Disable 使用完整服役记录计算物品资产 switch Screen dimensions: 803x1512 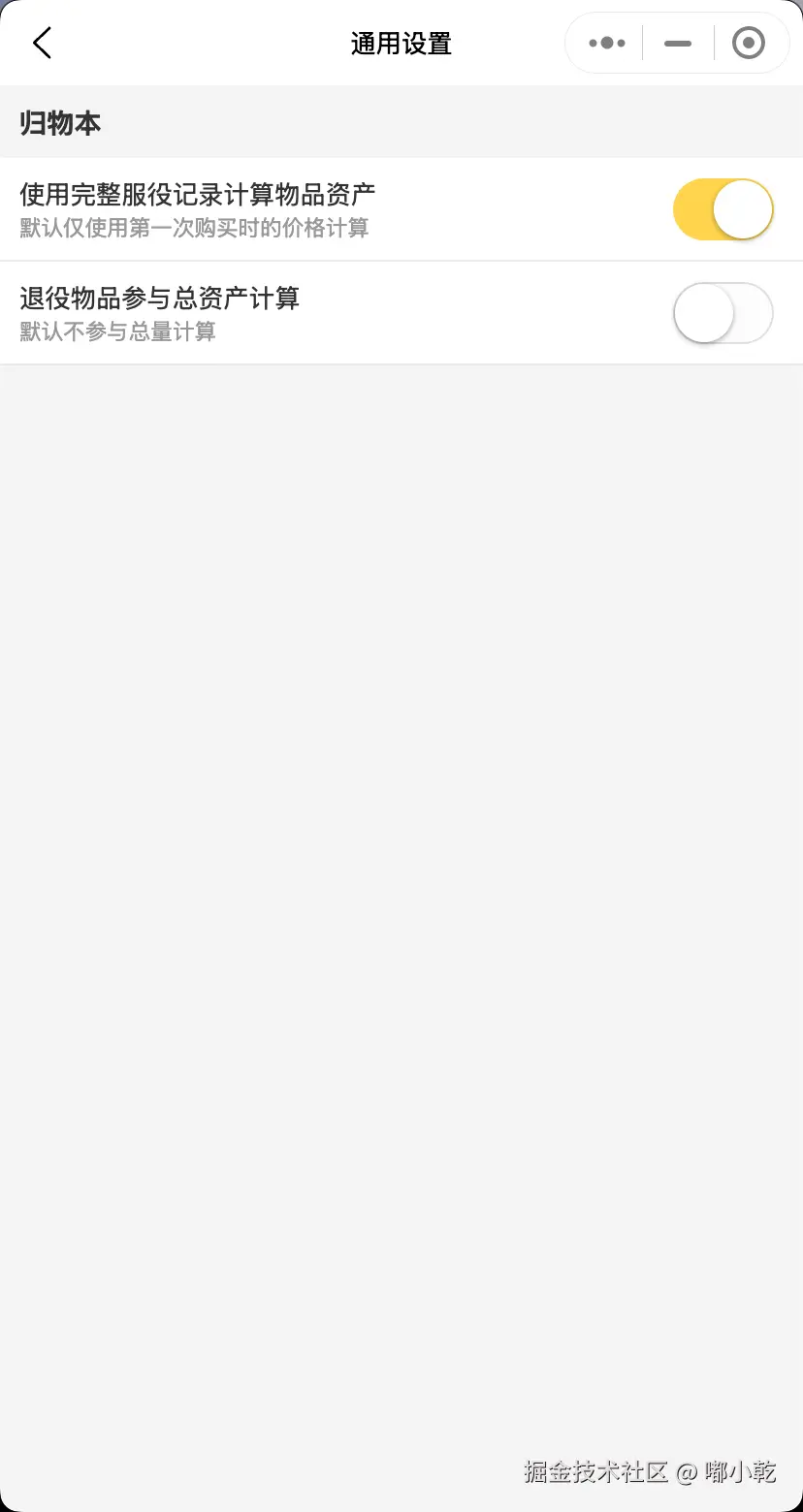(x=723, y=209)
